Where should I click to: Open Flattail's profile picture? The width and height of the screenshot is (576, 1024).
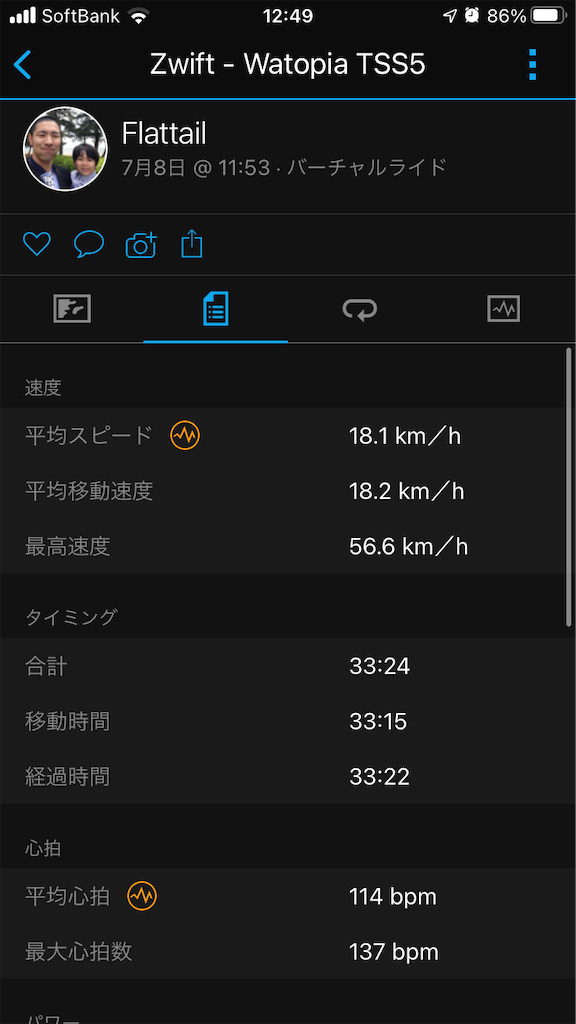tap(65, 149)
